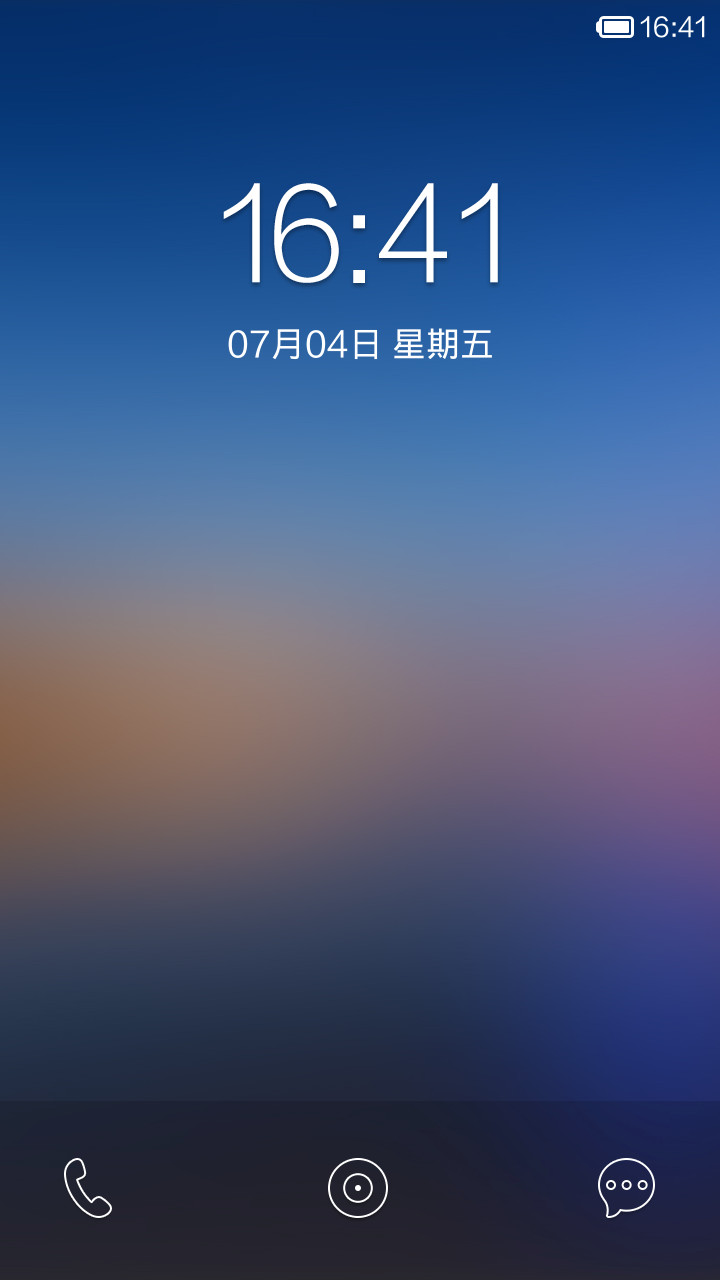This screenshot has height=1280, width=720.
Task: Open the messages chat bubble shortcut
Action: [626, 1187]
